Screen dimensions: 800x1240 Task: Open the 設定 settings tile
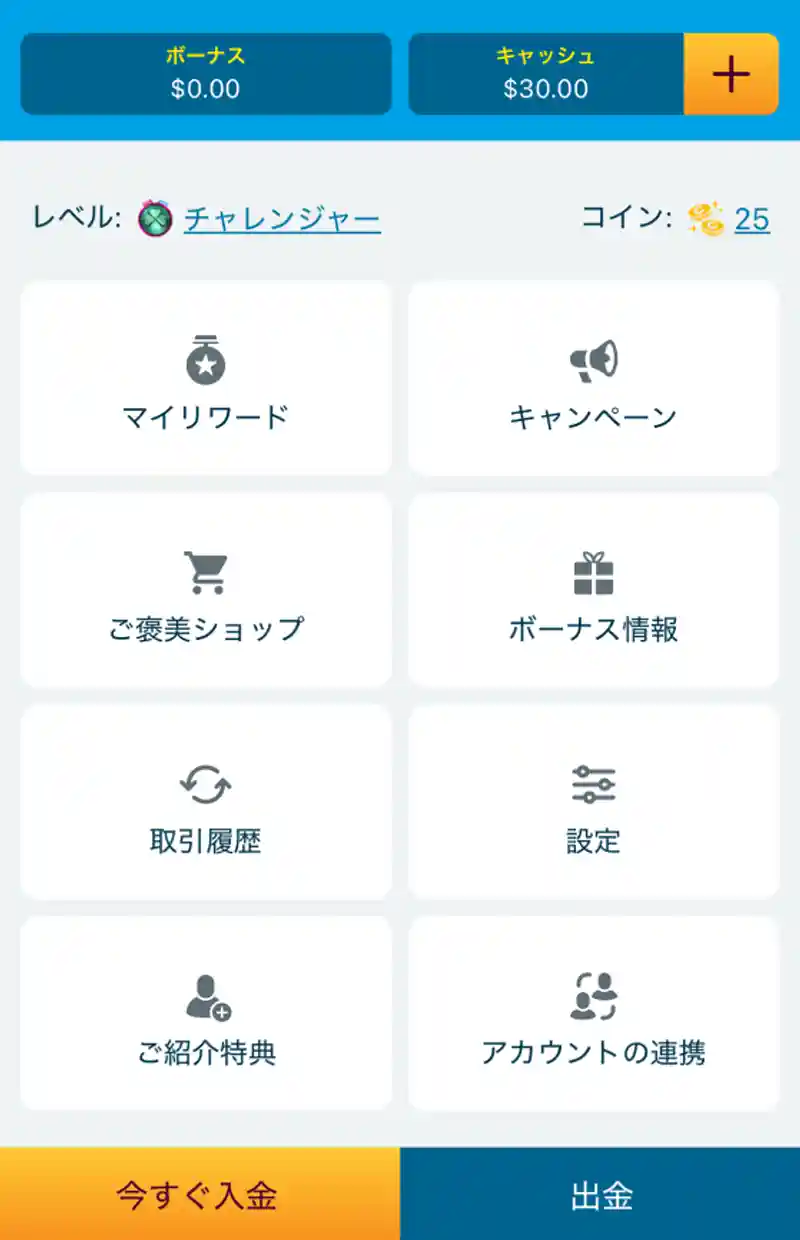[593, 802]
